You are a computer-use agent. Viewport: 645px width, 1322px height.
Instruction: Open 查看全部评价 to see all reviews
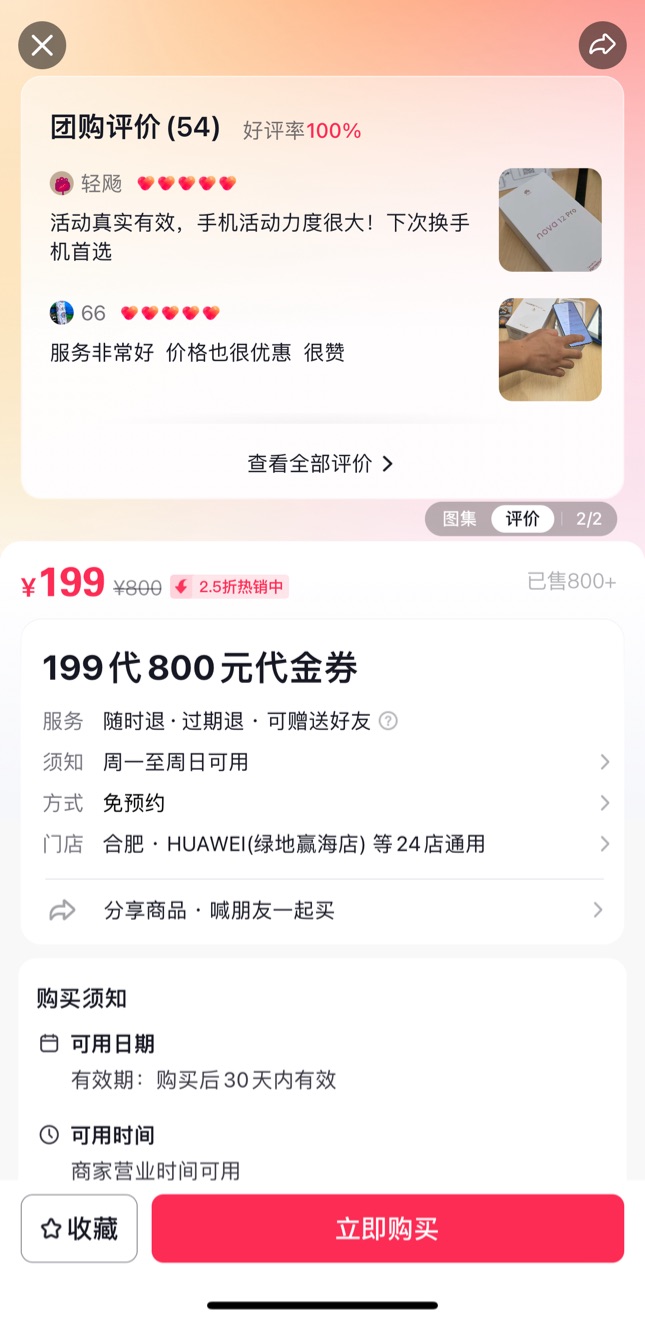[x=321, y=464]
